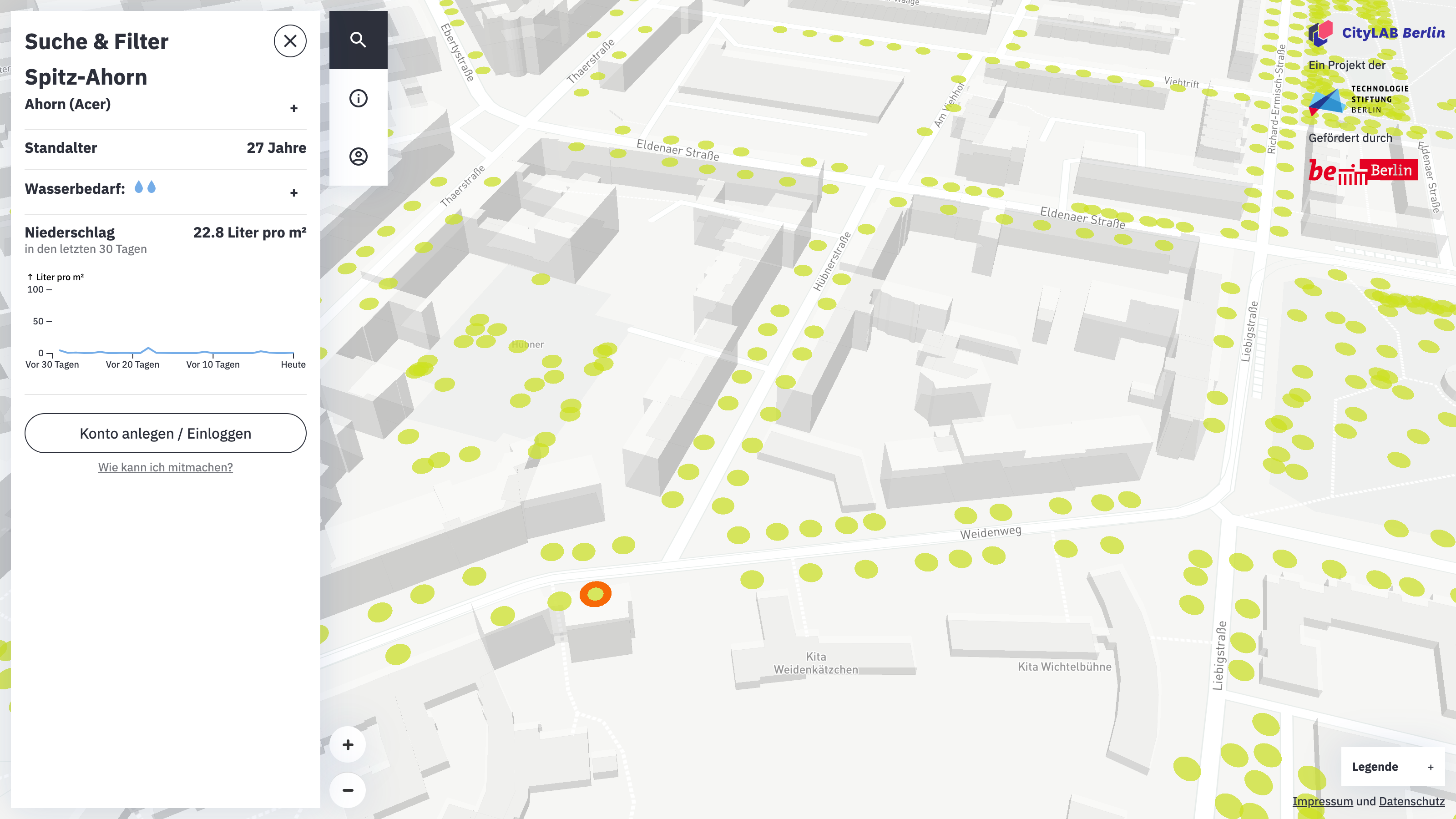Tap Konto anlegen / Einloggen
The height and width of the screenshot is (819, 1456).
[x=165, y=433]
